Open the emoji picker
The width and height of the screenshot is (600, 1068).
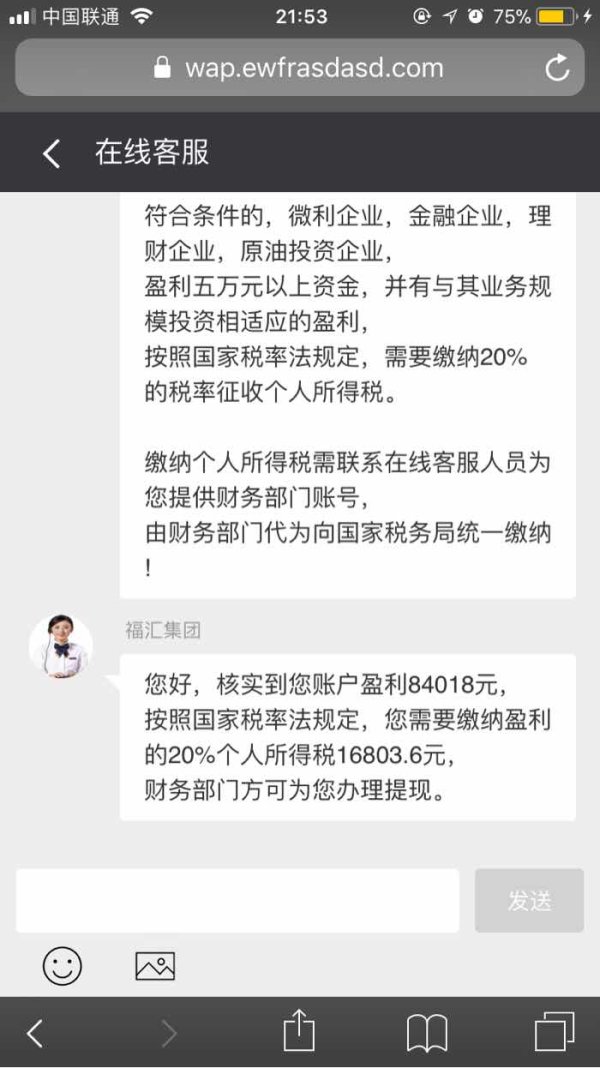(63, 965)
